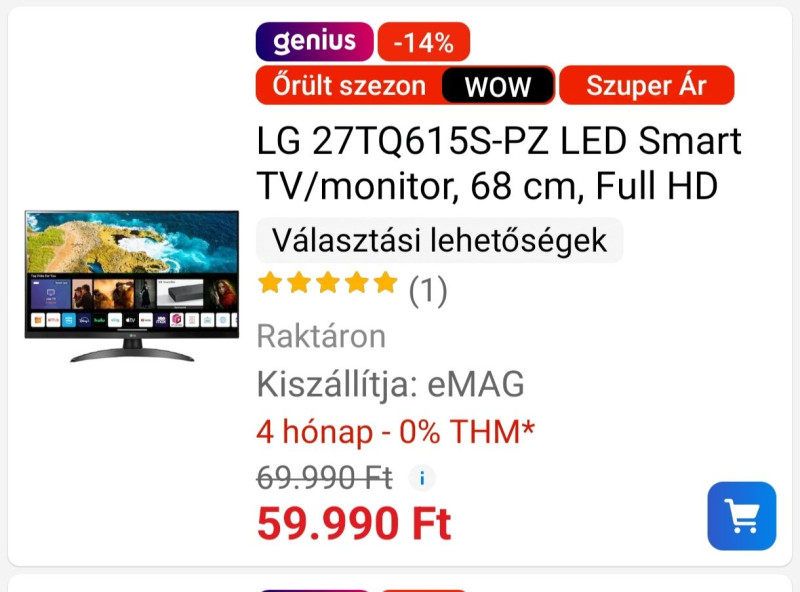The image size is (800, 592).
Task: Open the LG 27TQ615S-PZ product image
Action: coord(131,286)
